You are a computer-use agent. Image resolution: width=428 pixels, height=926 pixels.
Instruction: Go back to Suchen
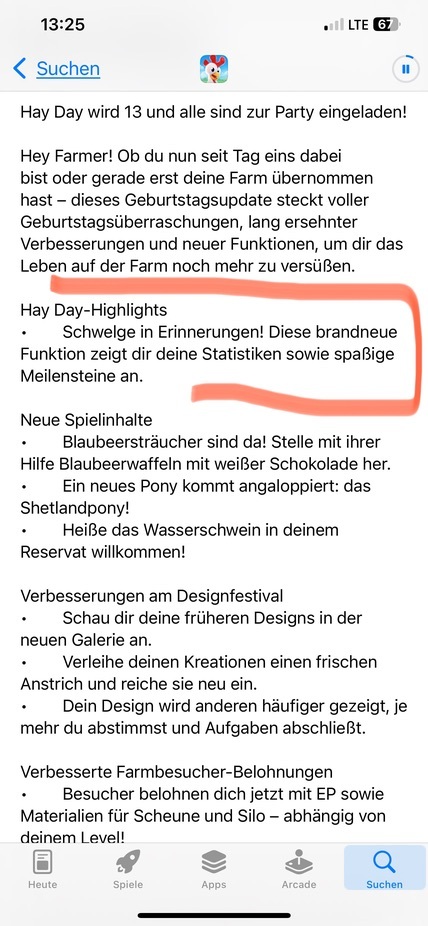pos(57,69)
